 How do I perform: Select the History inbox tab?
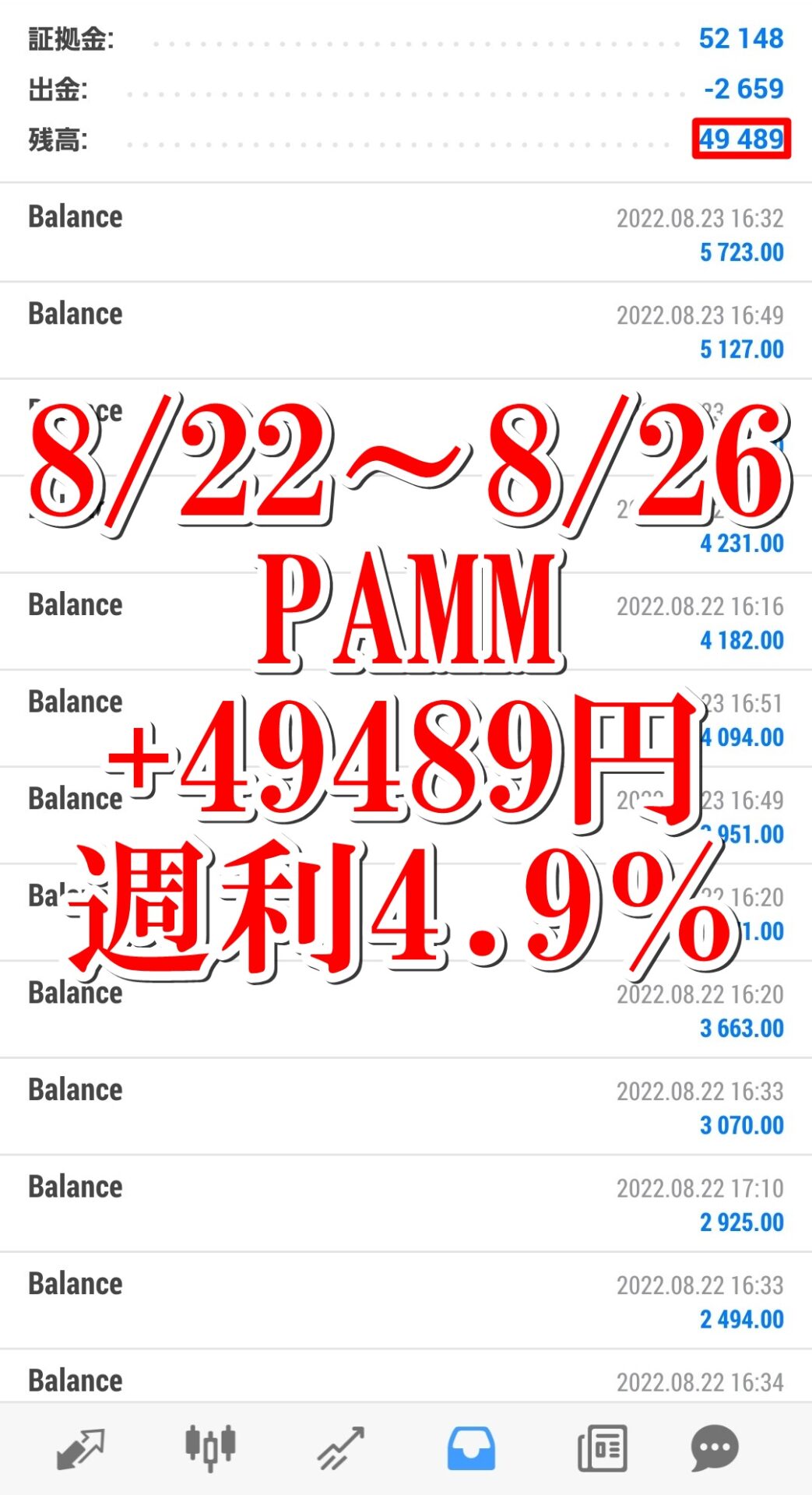point(471,1448)
